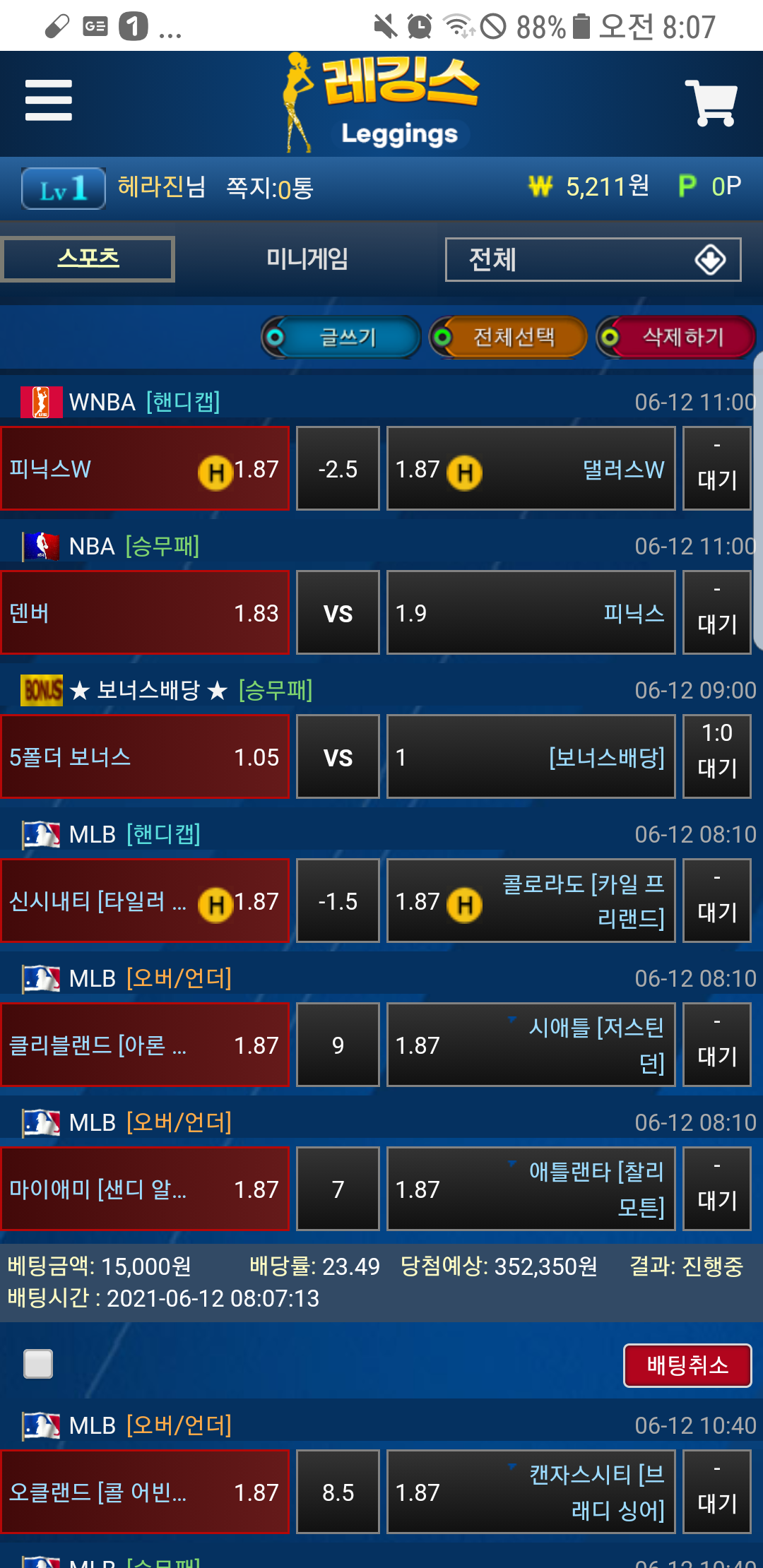Select all with 전체선택

pyautogui.click(x=509, y=337)
